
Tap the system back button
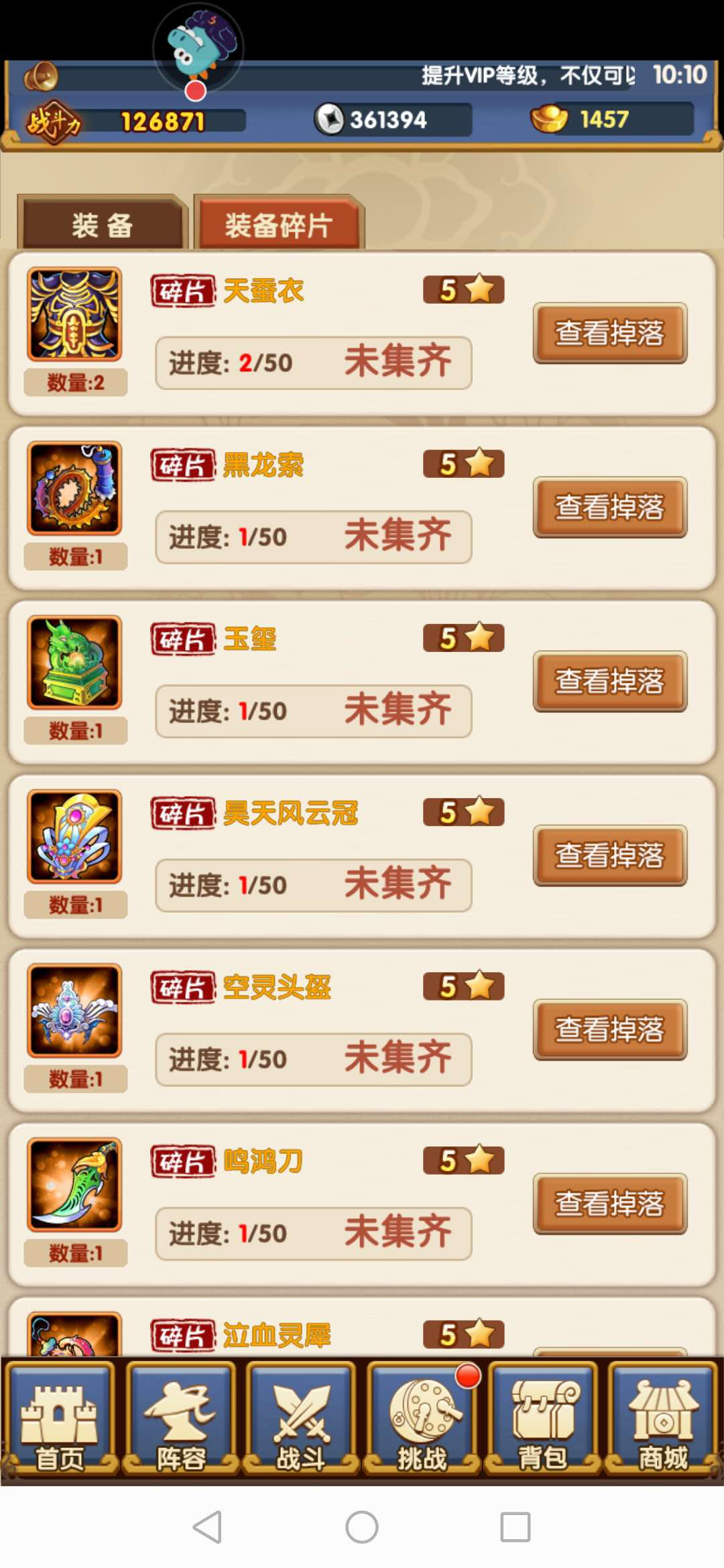point(207,1527)
